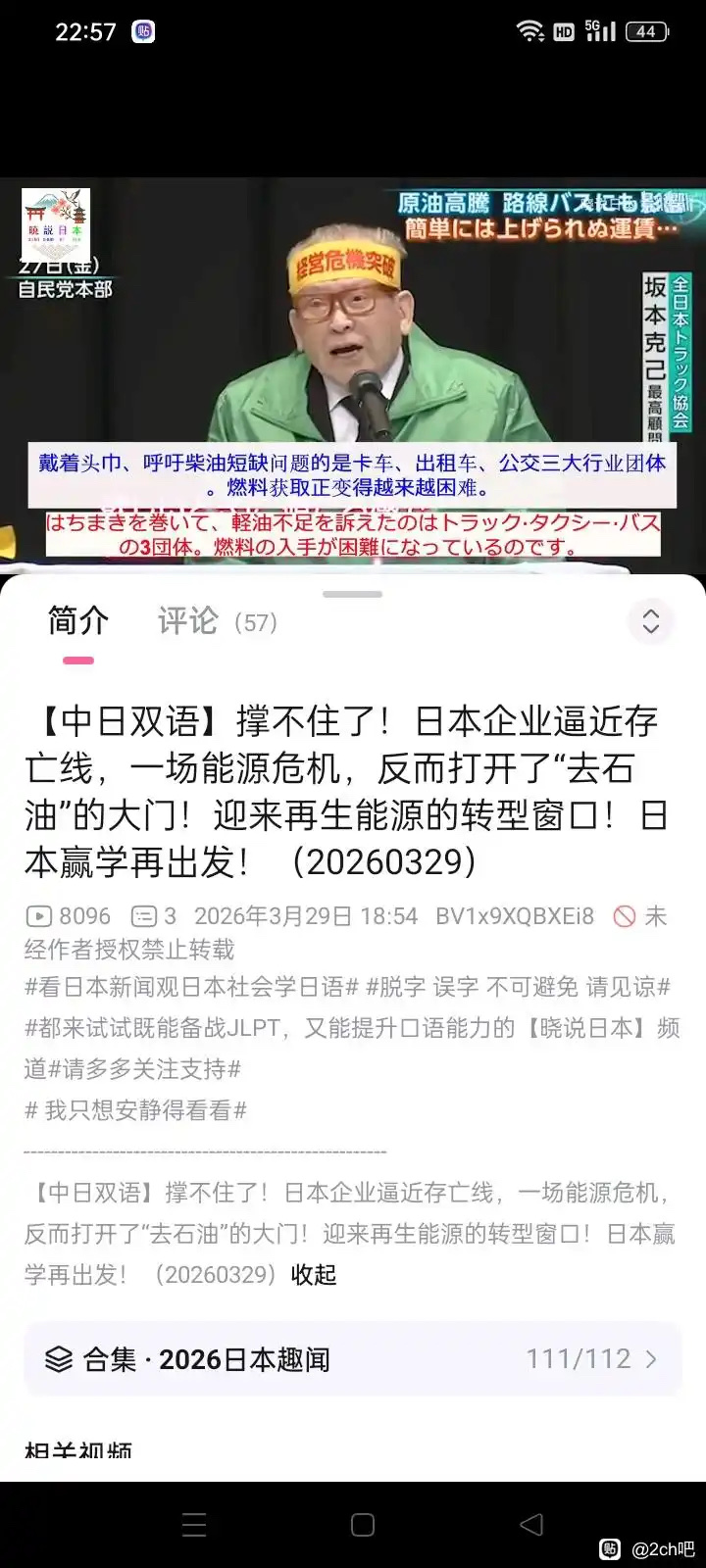Go to the home screen
The image size is (706, 1568).
pyautogui.click(x=363, y=1524)
